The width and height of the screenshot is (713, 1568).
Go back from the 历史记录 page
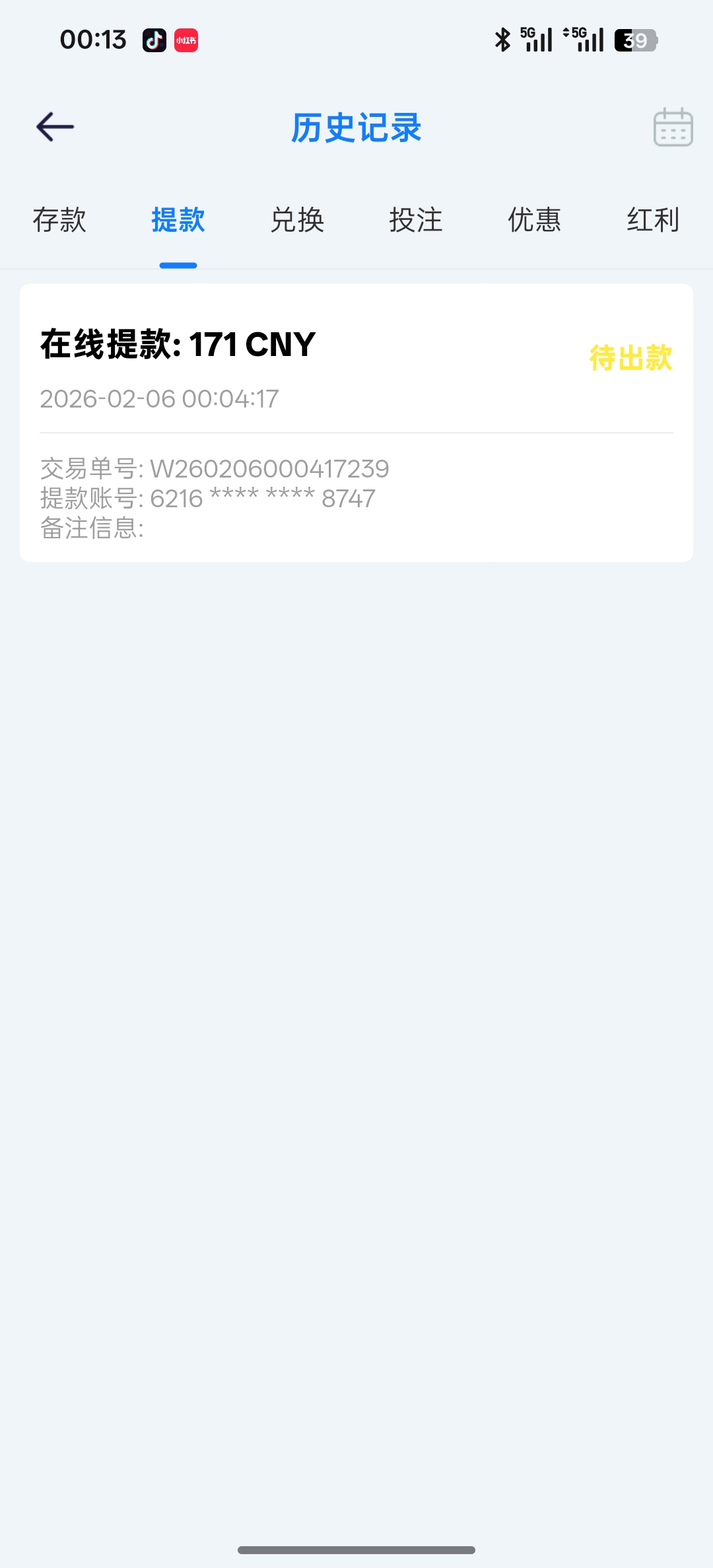[55, 127]
